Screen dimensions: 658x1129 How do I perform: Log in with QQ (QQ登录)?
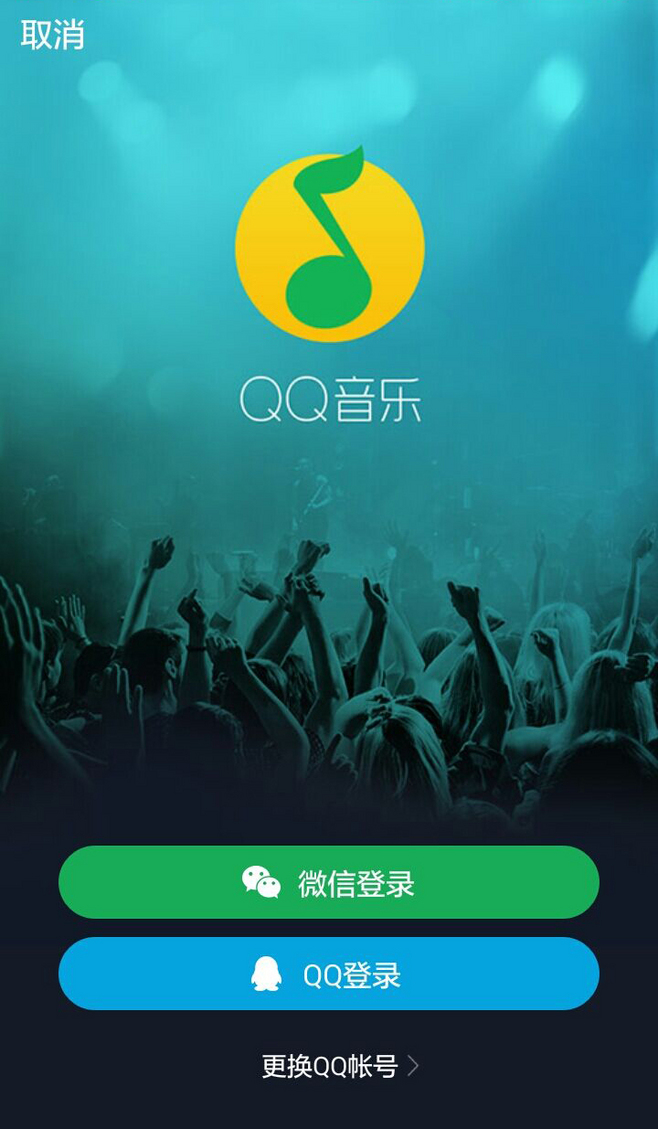coord(329,973)
